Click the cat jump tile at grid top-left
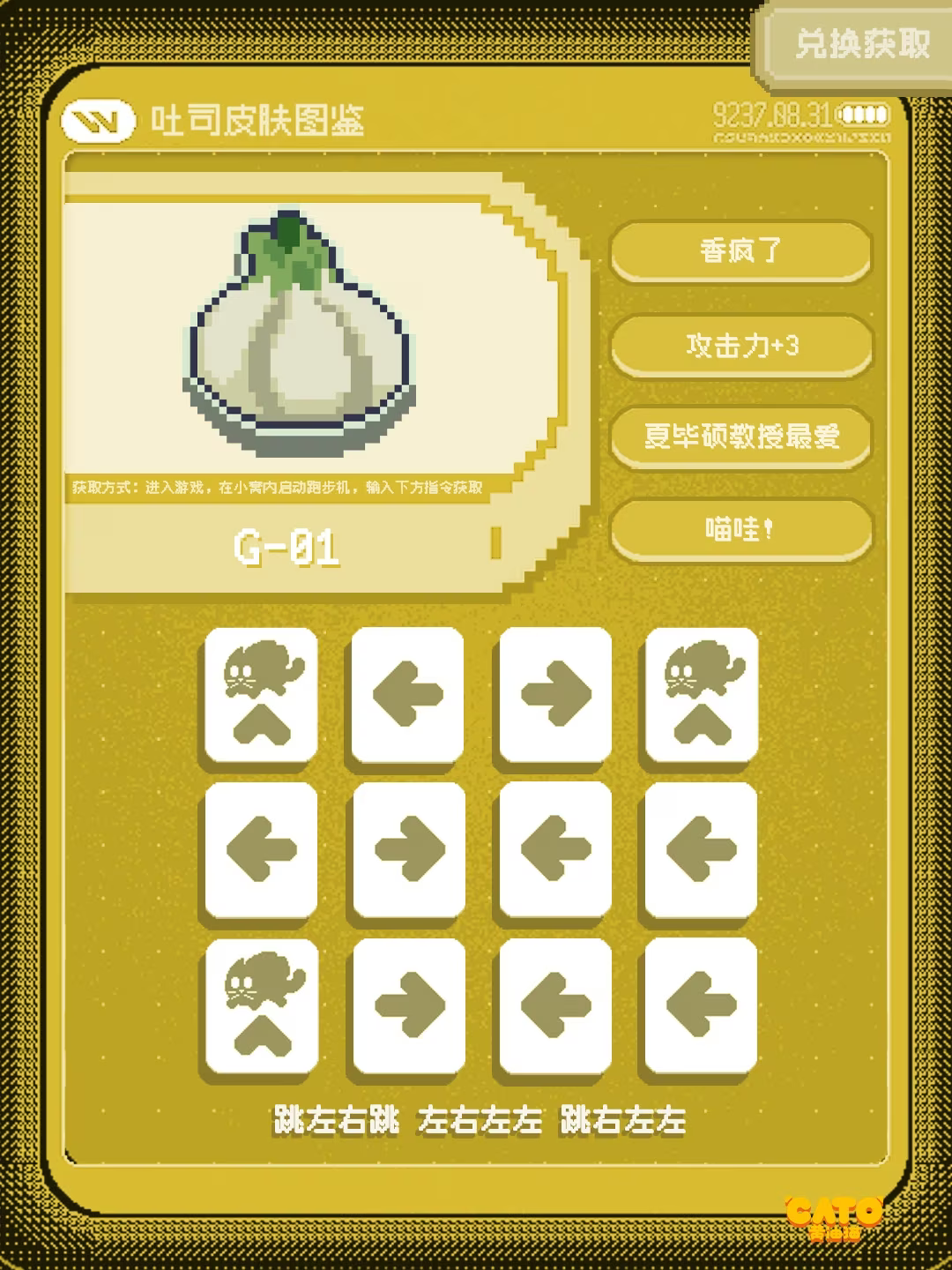This screenshot has height=1270, width=952. click(x=259, y=694)
